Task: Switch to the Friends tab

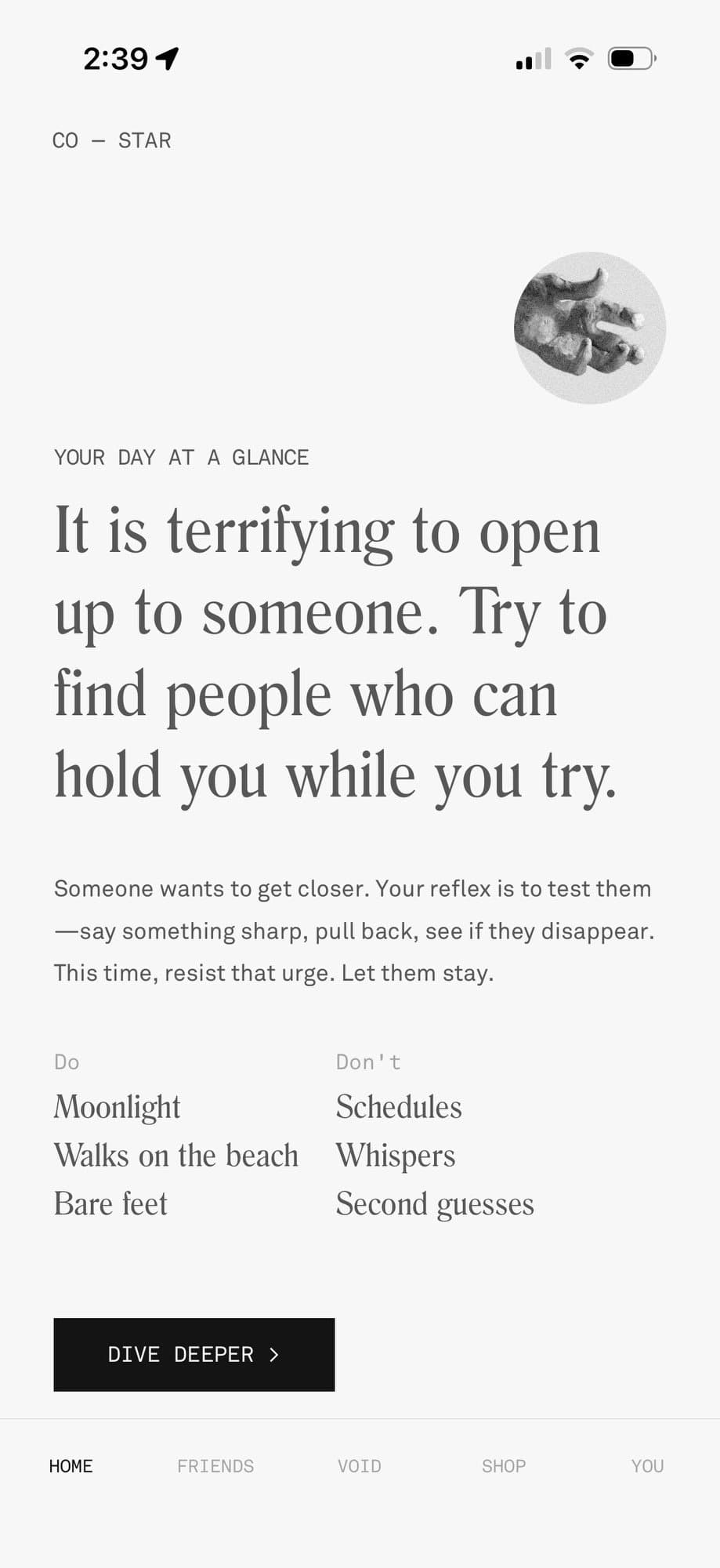Action: click(x=215, y=1466)
